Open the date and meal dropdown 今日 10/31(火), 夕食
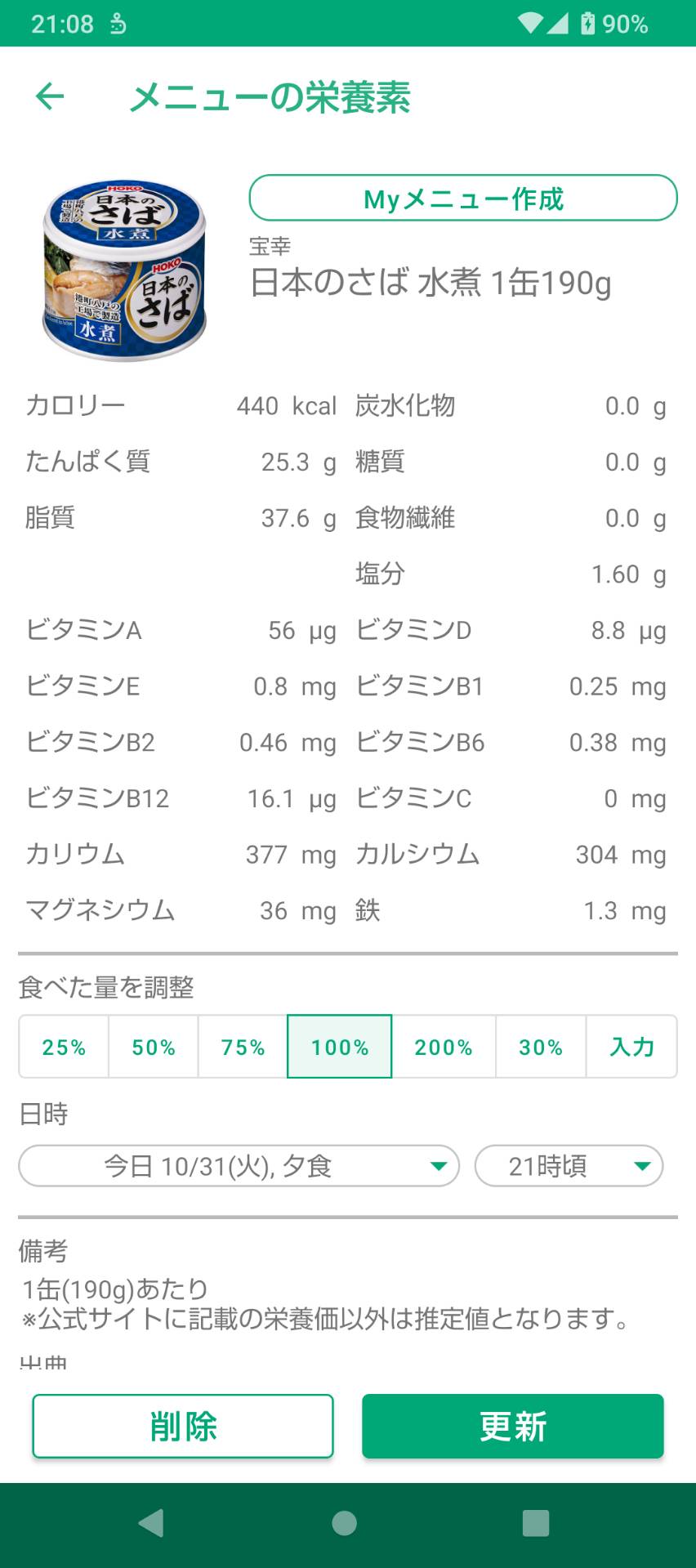 click(239, 1166)
